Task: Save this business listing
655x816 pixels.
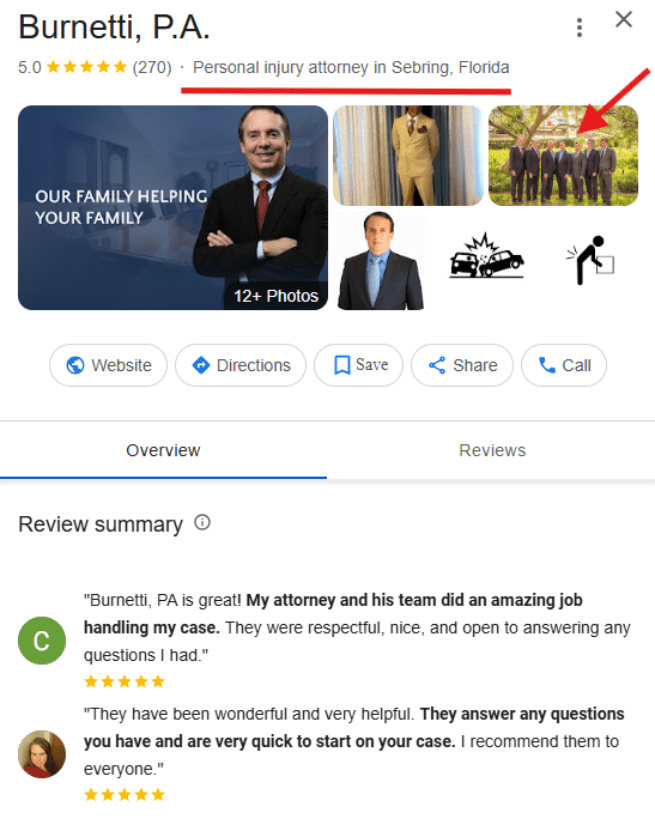Action: coord(358,365)
